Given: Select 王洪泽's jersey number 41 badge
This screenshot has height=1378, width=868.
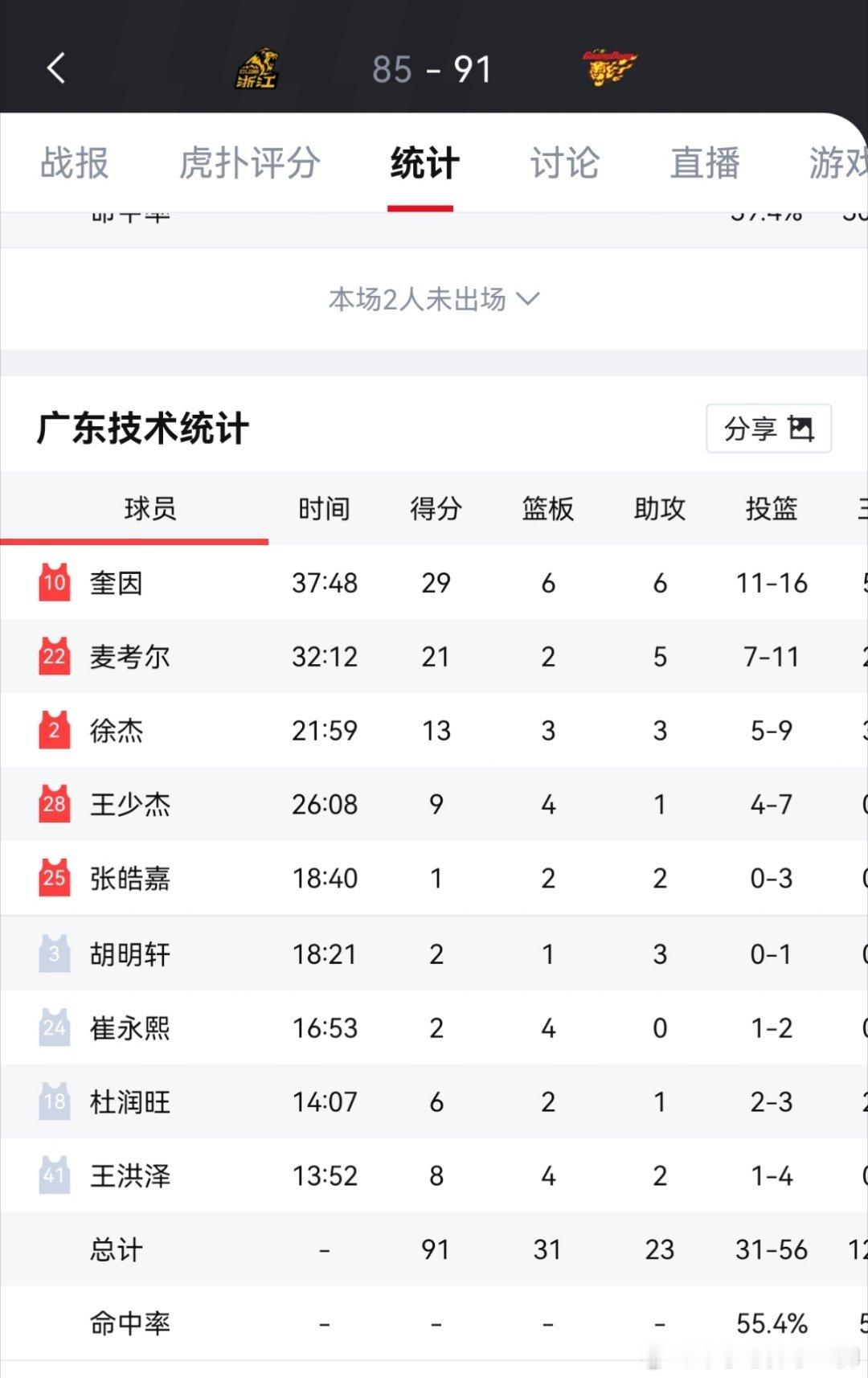Looking at the screenshot, I should (x=53, y=1175).
